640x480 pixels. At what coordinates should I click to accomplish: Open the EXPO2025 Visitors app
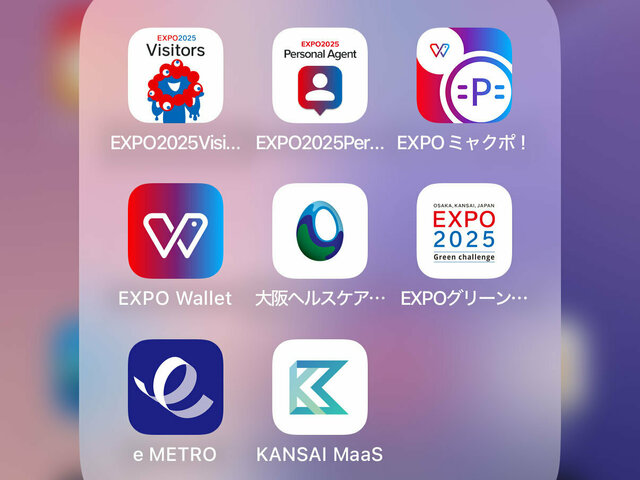[x=175, y=76]
